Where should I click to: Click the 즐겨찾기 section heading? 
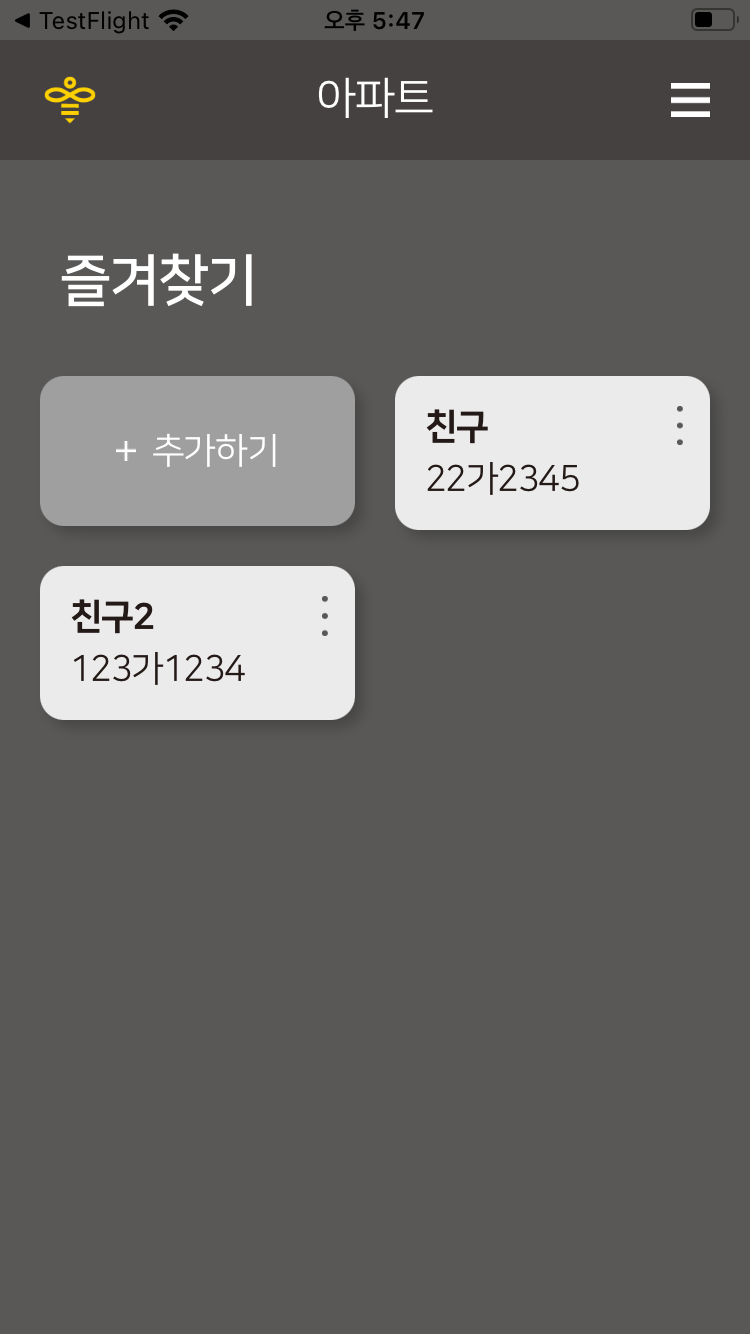pos(160,280)
